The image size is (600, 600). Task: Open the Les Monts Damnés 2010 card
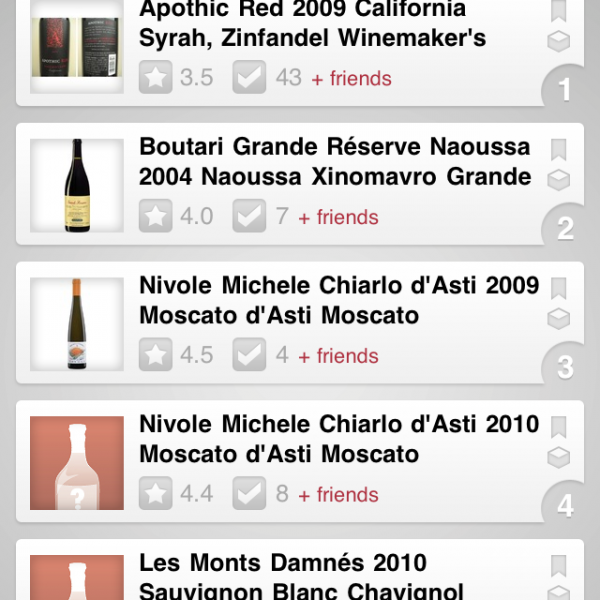coord(300,575)
